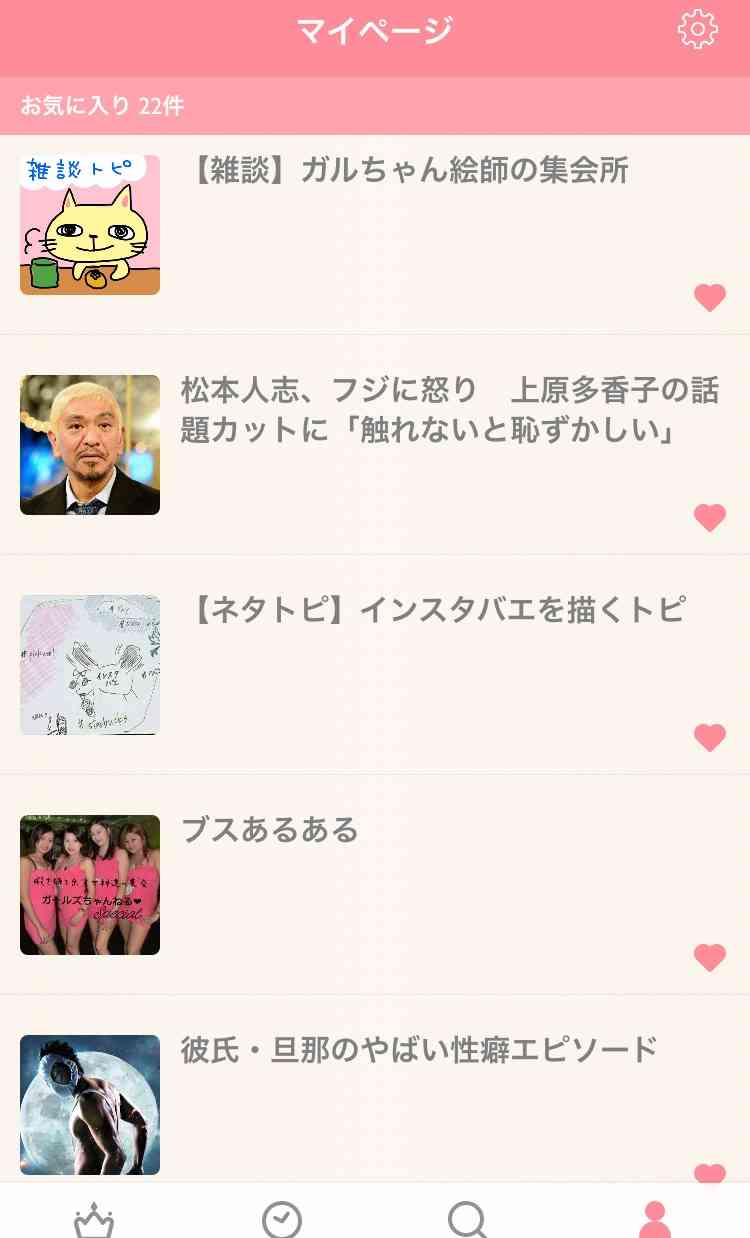Open 彼氏・旦那のやばい性癖エピソード topic

(375, 1090)
